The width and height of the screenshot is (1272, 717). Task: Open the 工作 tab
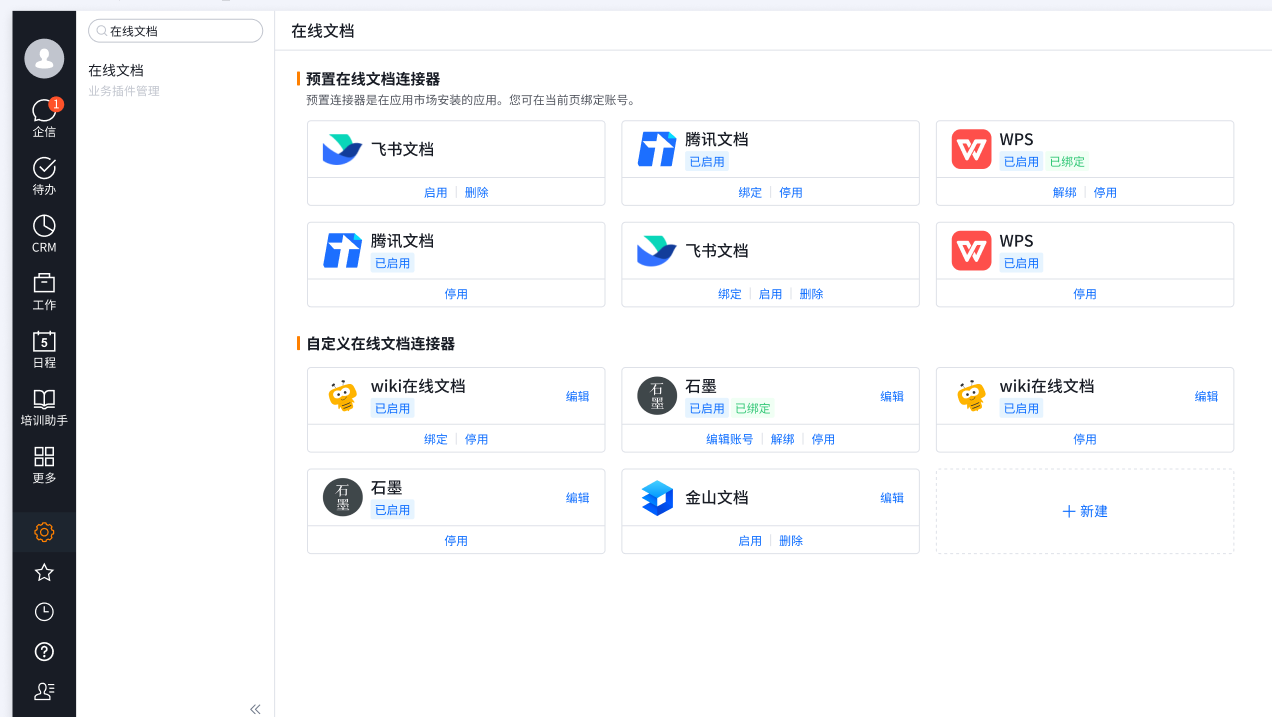click(44, 291)
